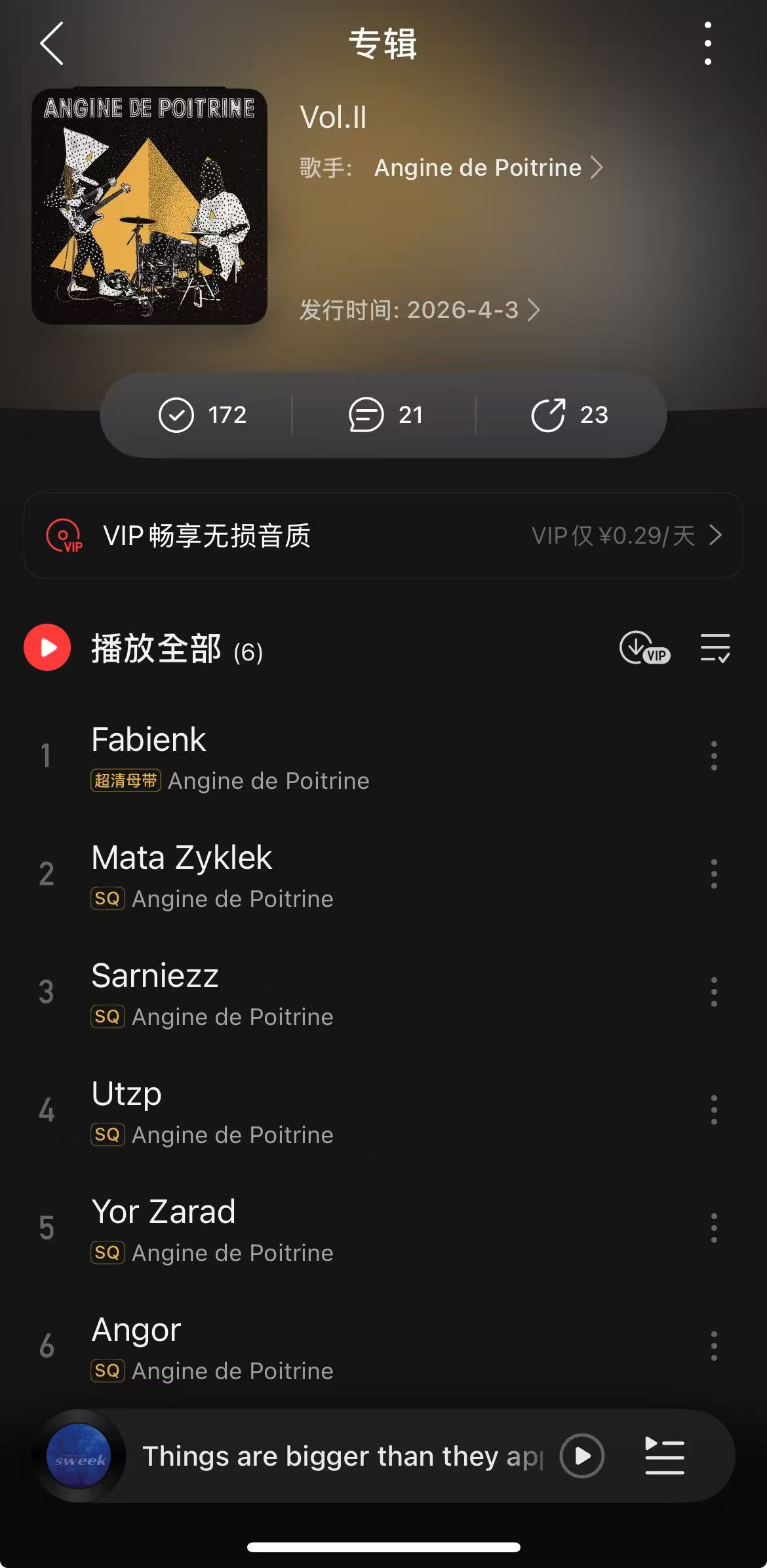
Task: Download the album with VIP
Action: coord(644,648)
